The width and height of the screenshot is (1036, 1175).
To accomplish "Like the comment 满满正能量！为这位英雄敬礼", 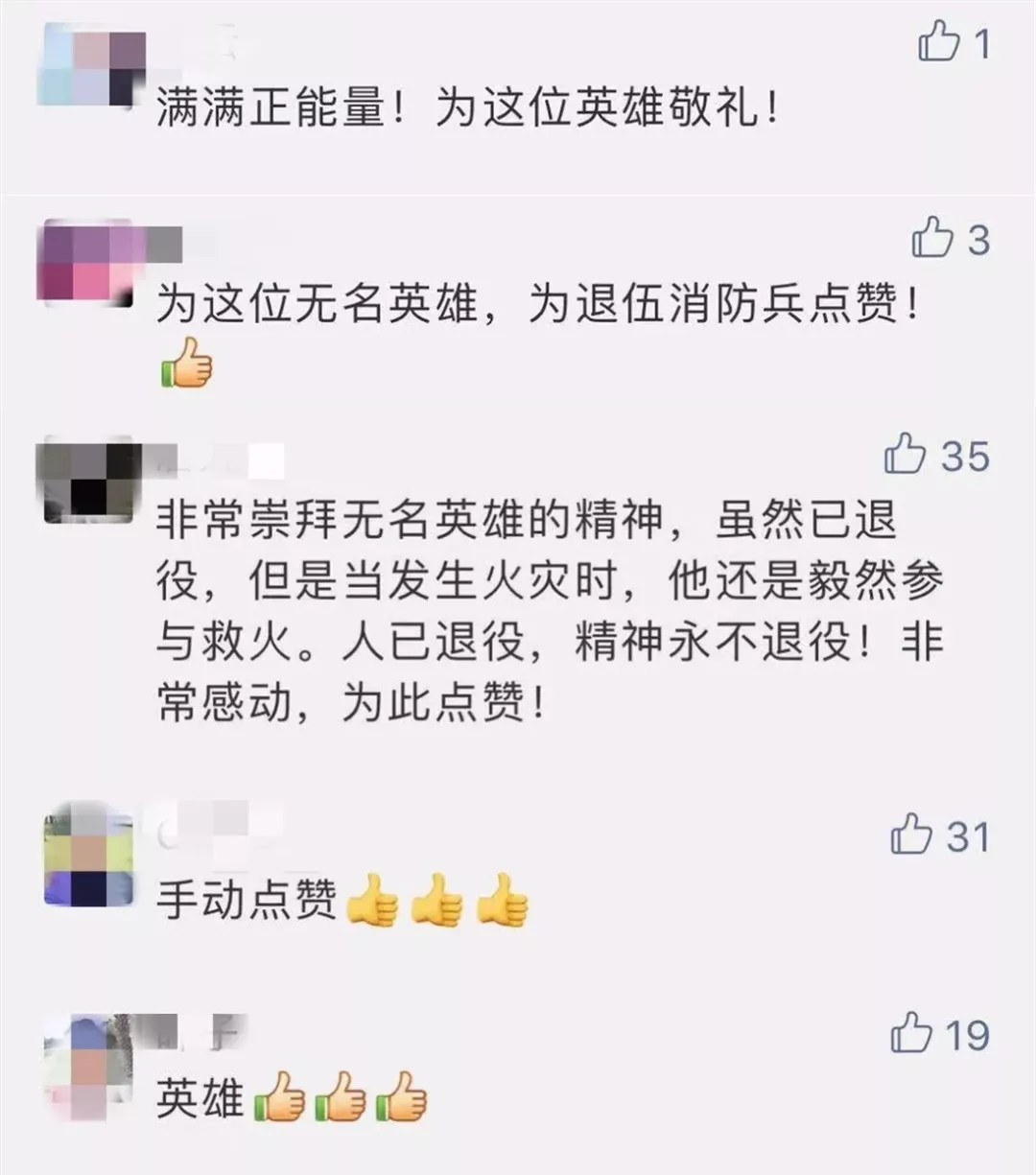I will click(x=939, y=42).
